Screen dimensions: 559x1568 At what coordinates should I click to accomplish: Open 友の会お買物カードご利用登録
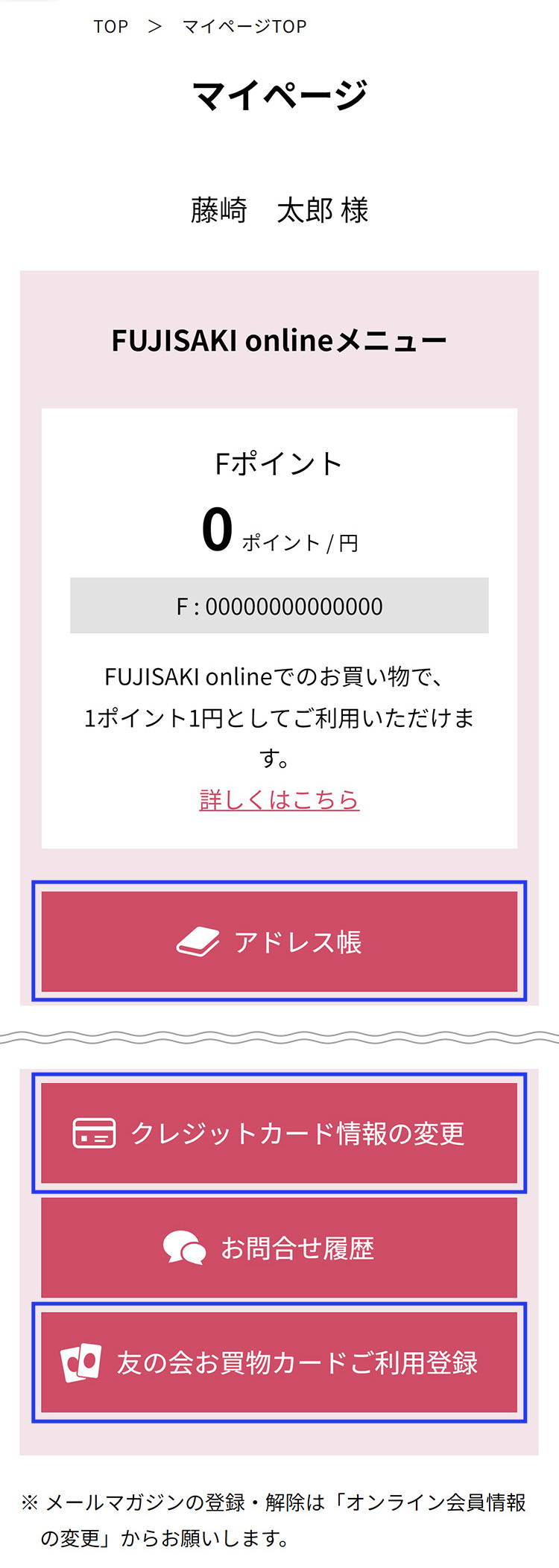pos(279,1362)
